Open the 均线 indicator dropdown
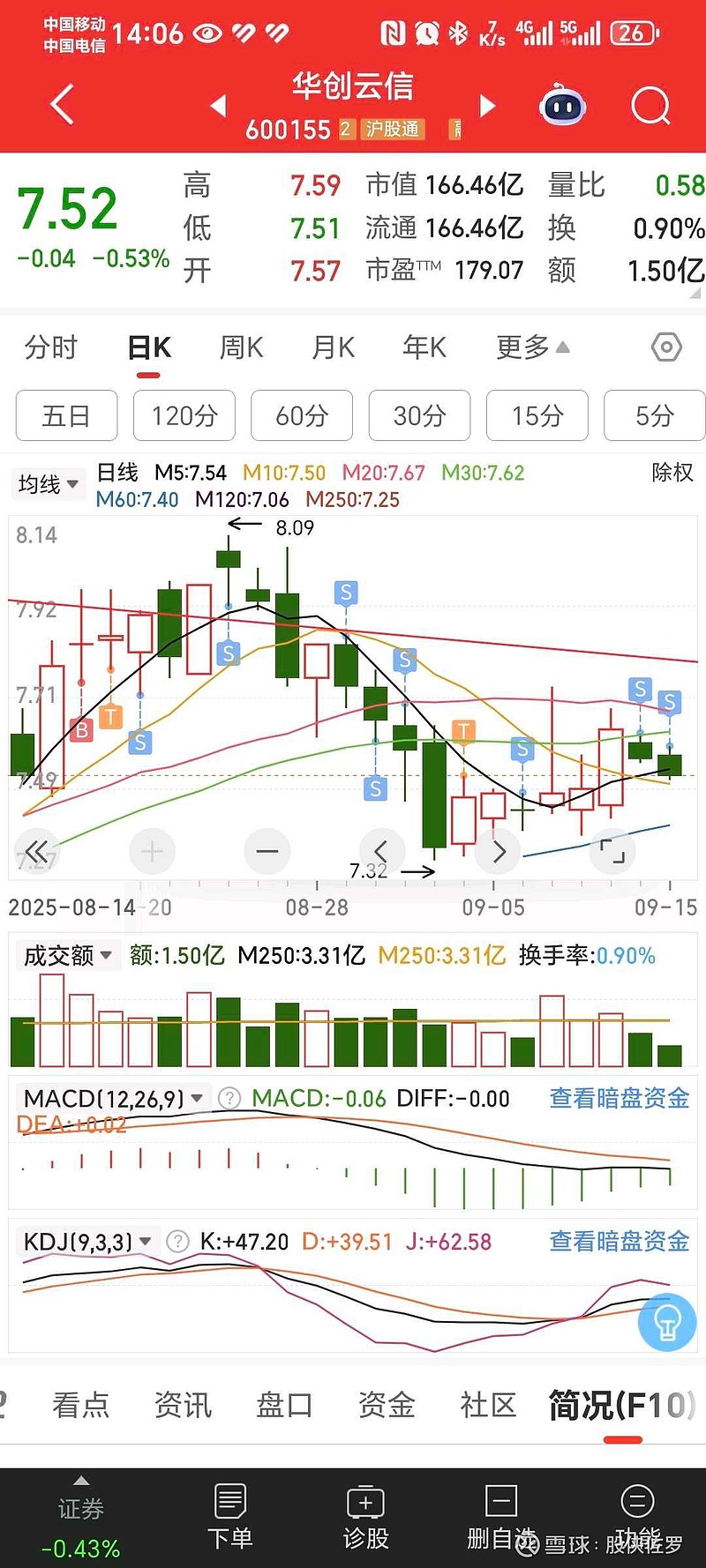This screenshot has width=706, height=1568. point(49,483)
